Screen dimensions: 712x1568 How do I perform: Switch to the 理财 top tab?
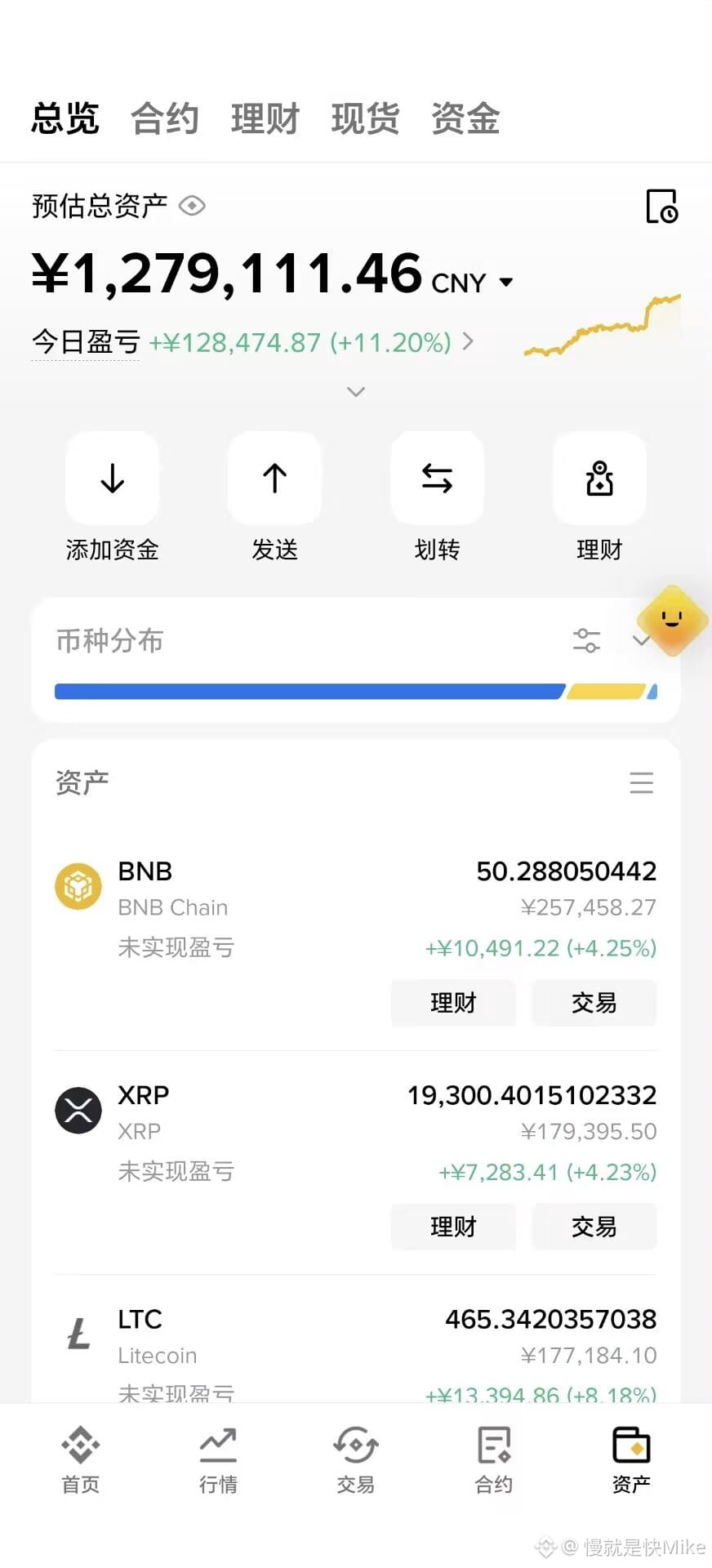(x=265, y=118)
